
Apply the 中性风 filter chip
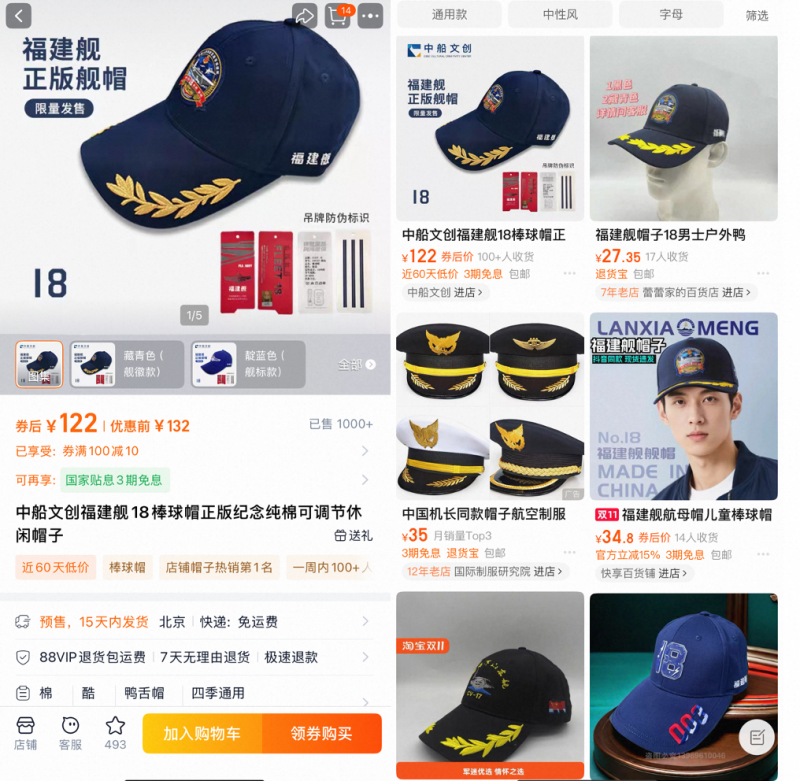coord(560,14)
